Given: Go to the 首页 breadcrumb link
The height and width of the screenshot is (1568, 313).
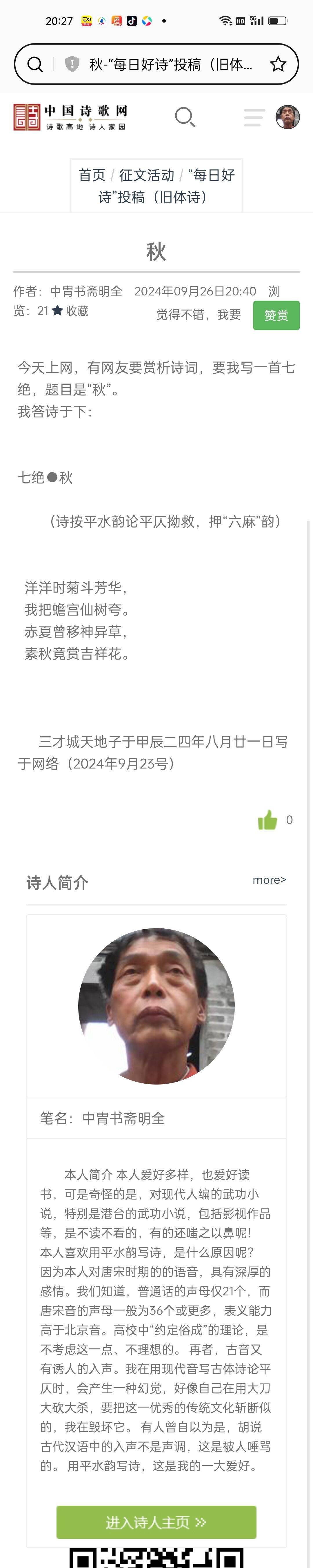Looking at the screenshot, I should pos(92,175).
